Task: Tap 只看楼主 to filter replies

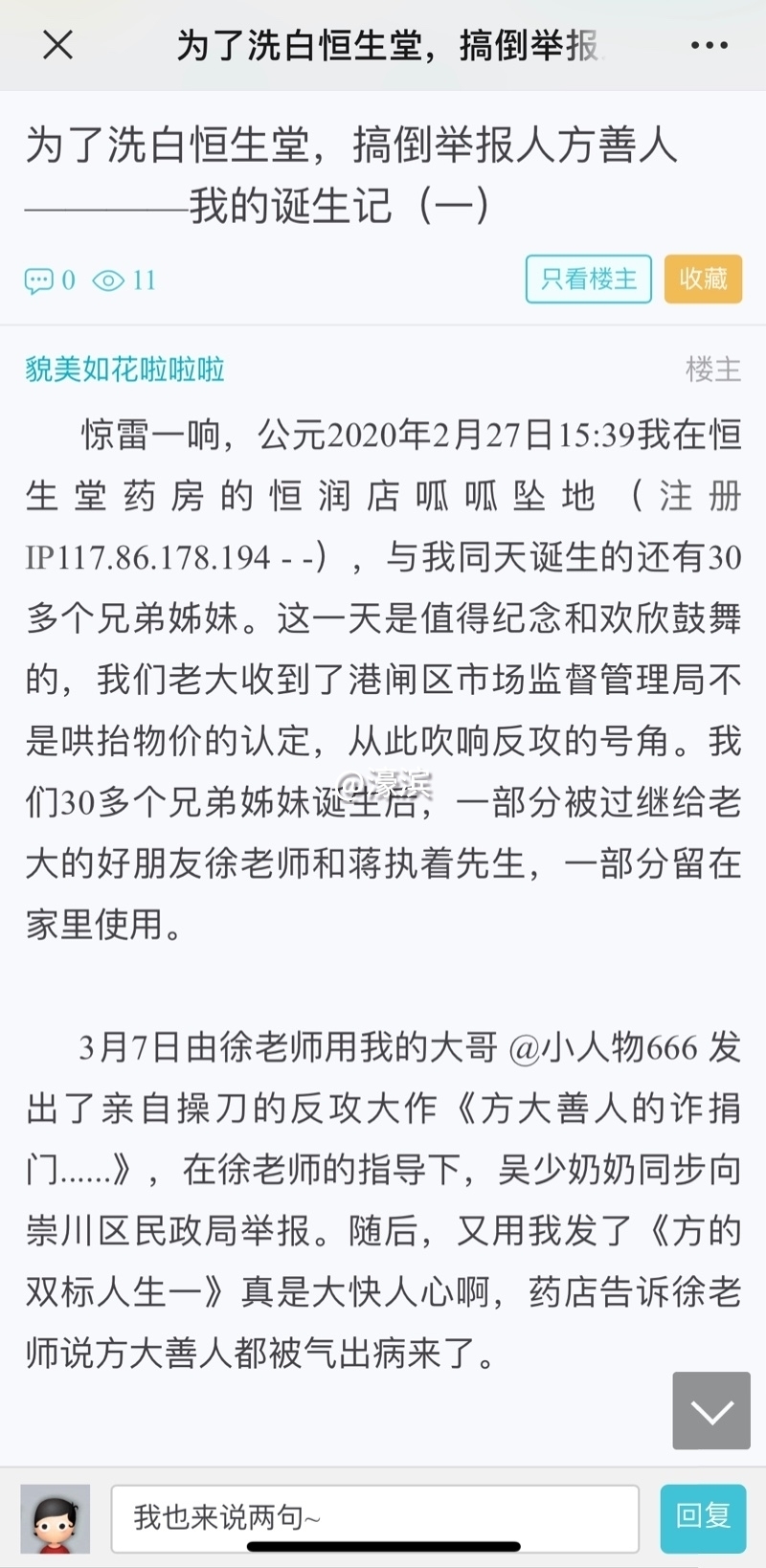Action: [x=588, y=280]
